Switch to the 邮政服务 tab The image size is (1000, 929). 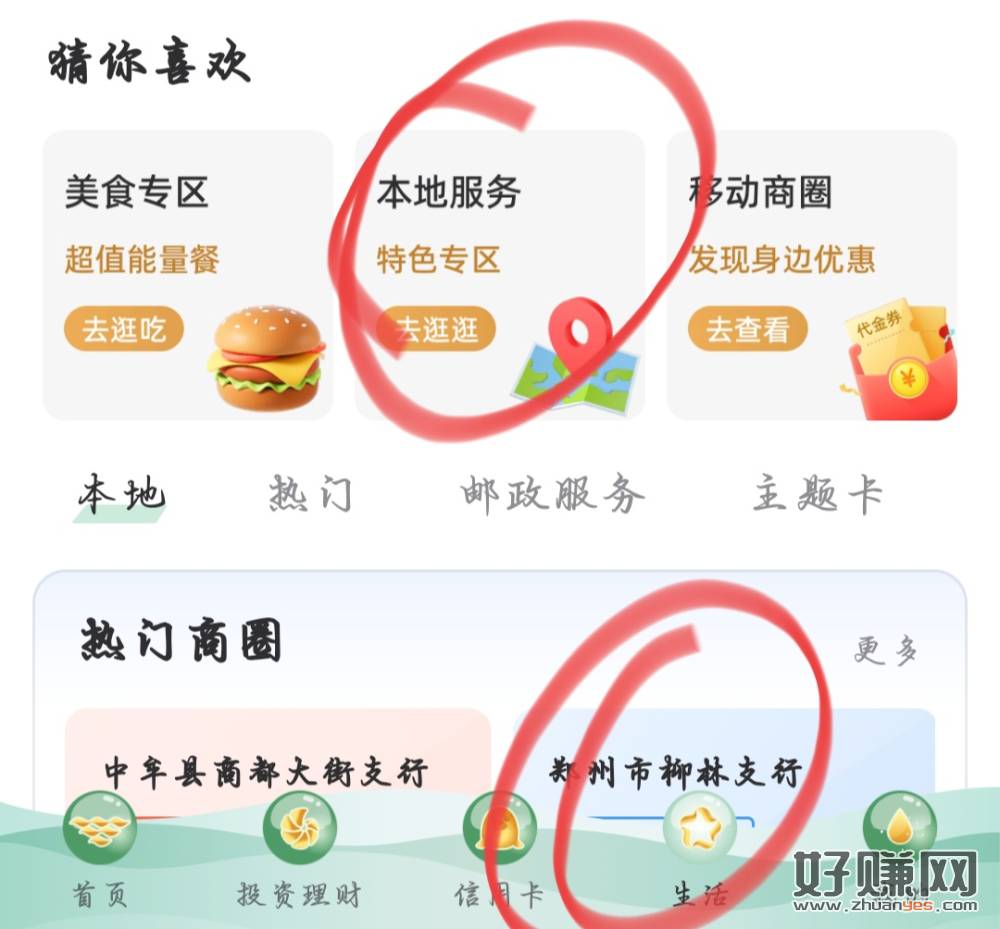click(552, 495)
